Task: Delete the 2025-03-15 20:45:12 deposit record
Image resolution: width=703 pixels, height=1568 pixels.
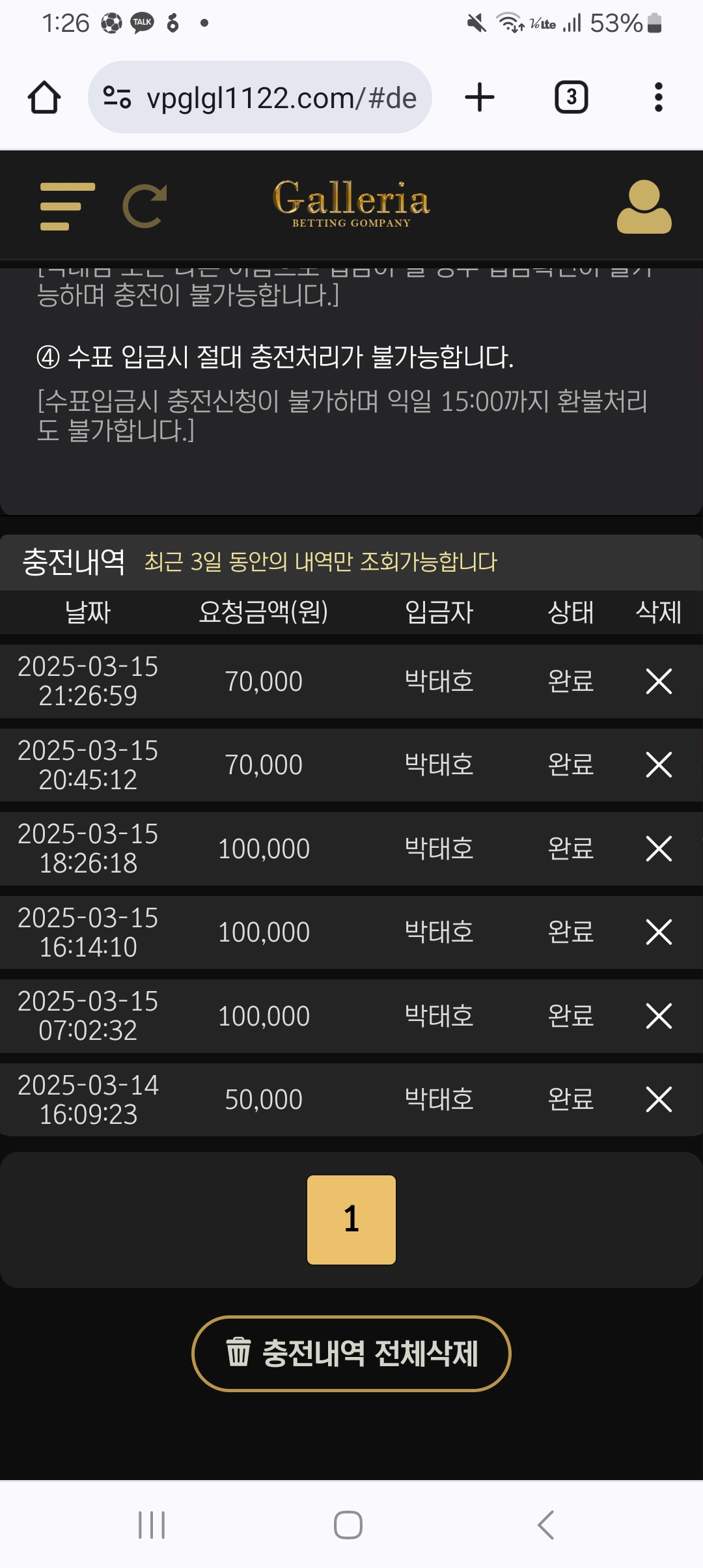Action: click(659, 765)
